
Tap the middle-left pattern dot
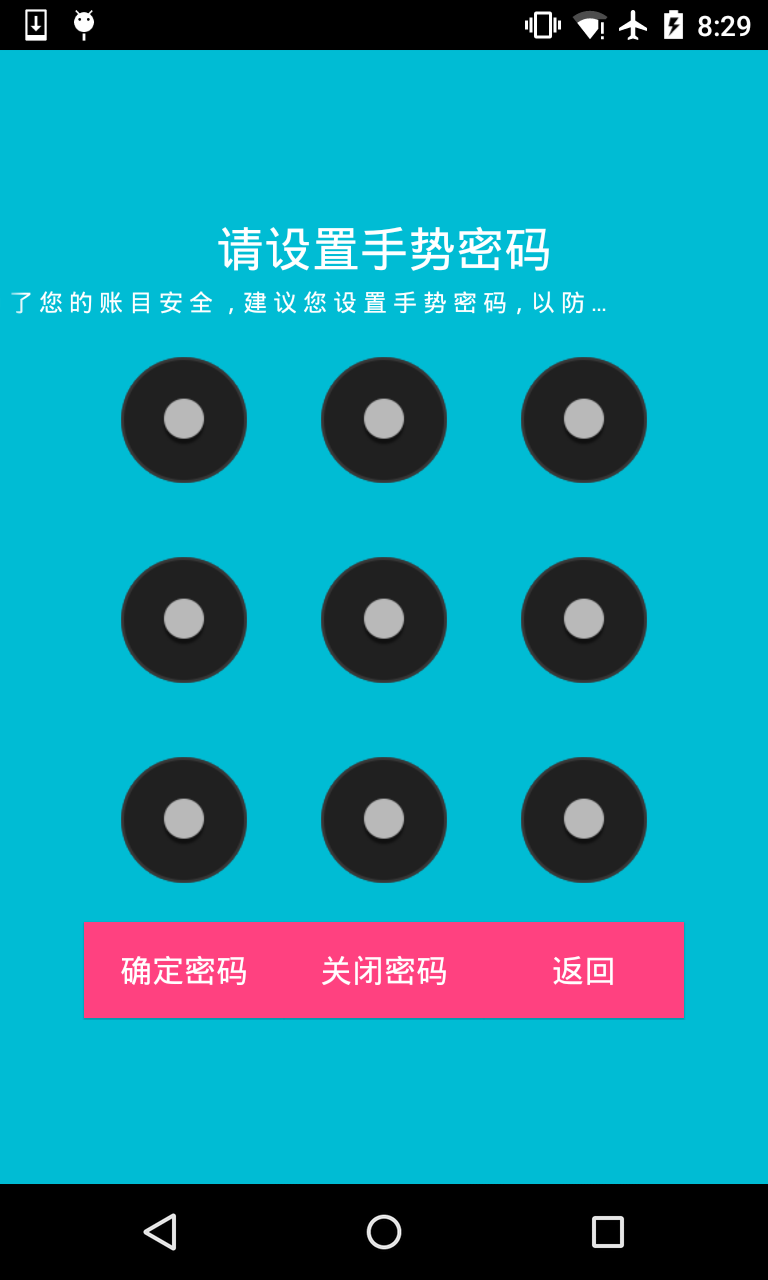pyautogui.click(x=184, y=619)
